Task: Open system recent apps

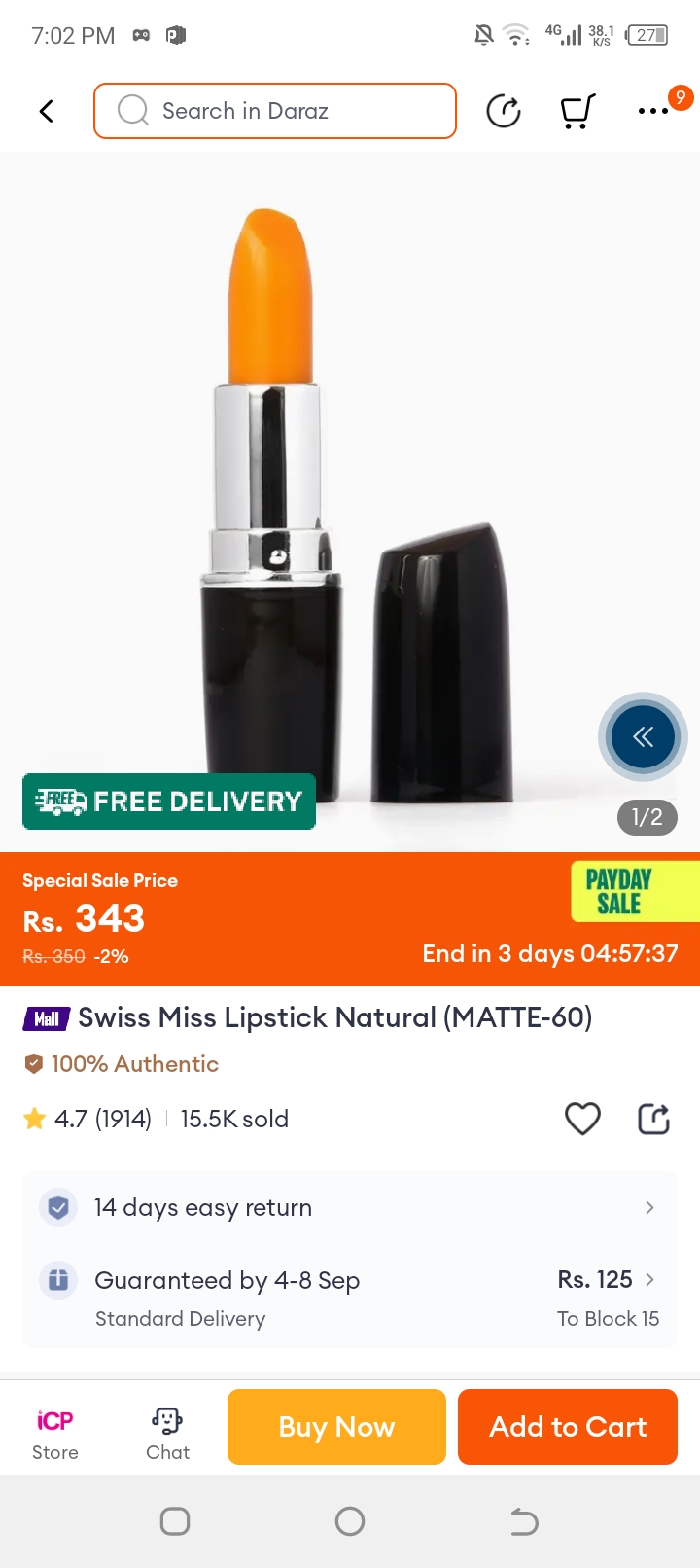Action: (175, 1521)
